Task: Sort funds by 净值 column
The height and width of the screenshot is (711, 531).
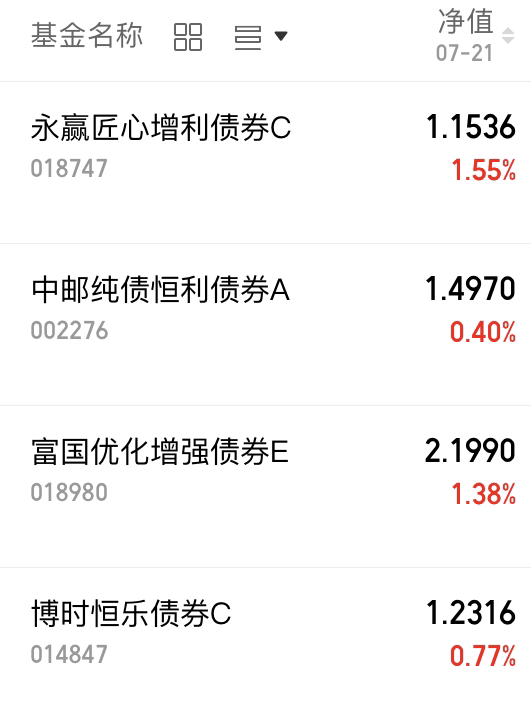Action: point(475,35)
